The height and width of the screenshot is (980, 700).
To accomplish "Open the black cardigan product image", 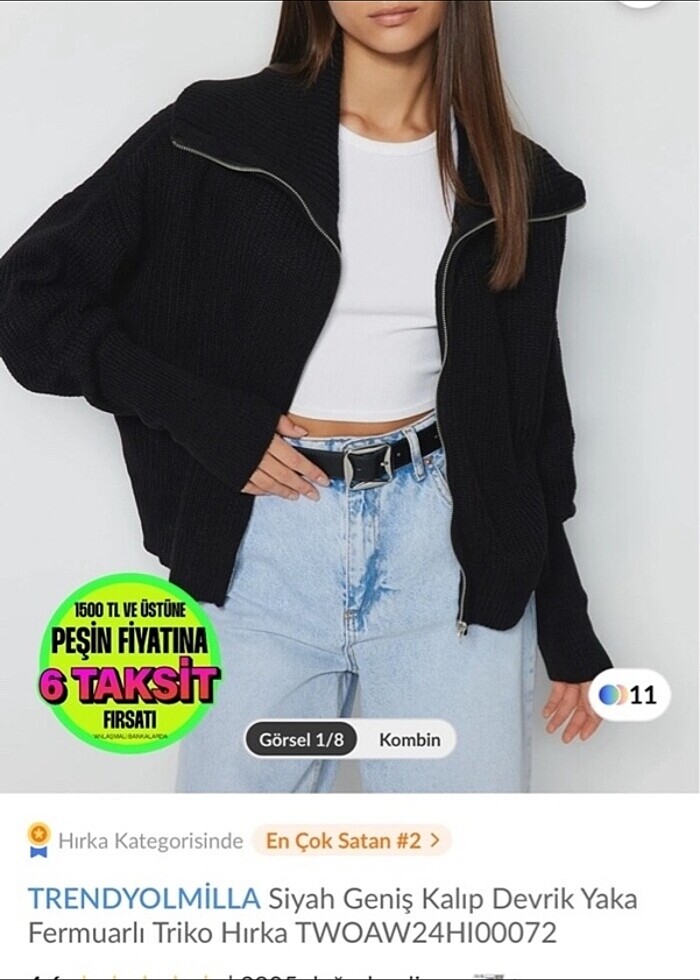I will pos(350,350).
